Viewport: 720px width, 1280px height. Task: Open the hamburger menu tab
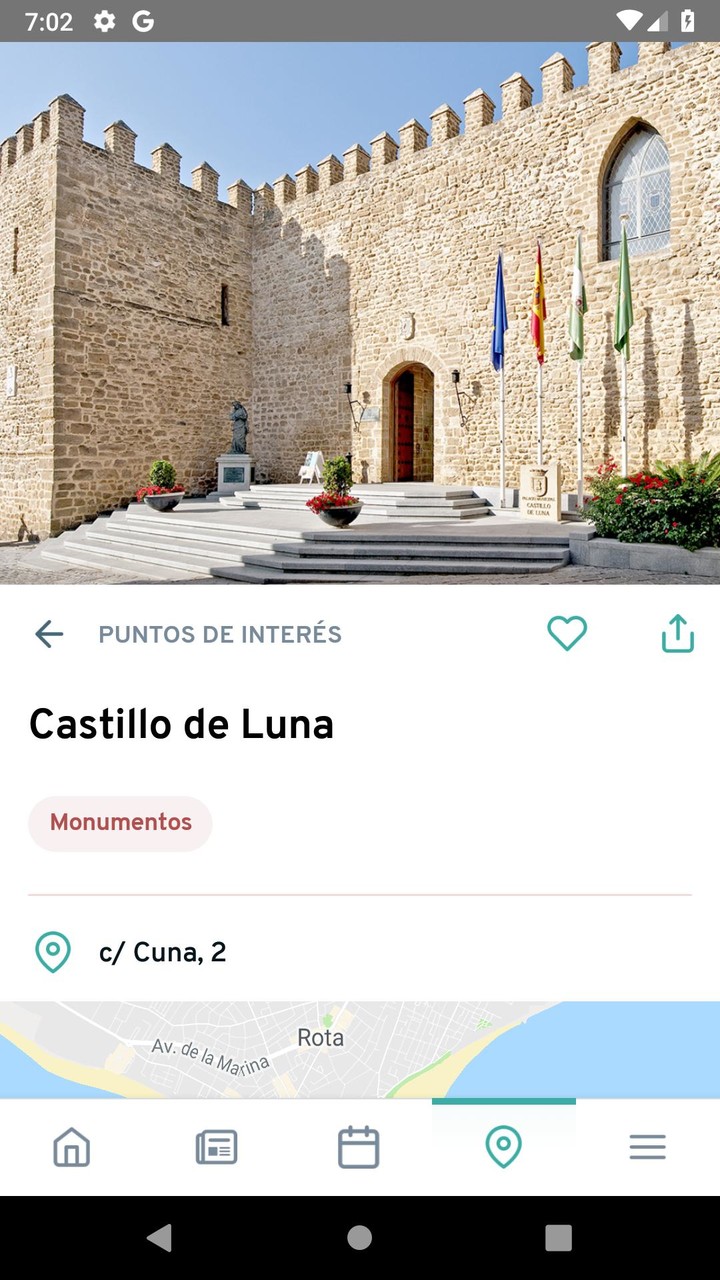pyautogui.click(x=647, y=1147)
